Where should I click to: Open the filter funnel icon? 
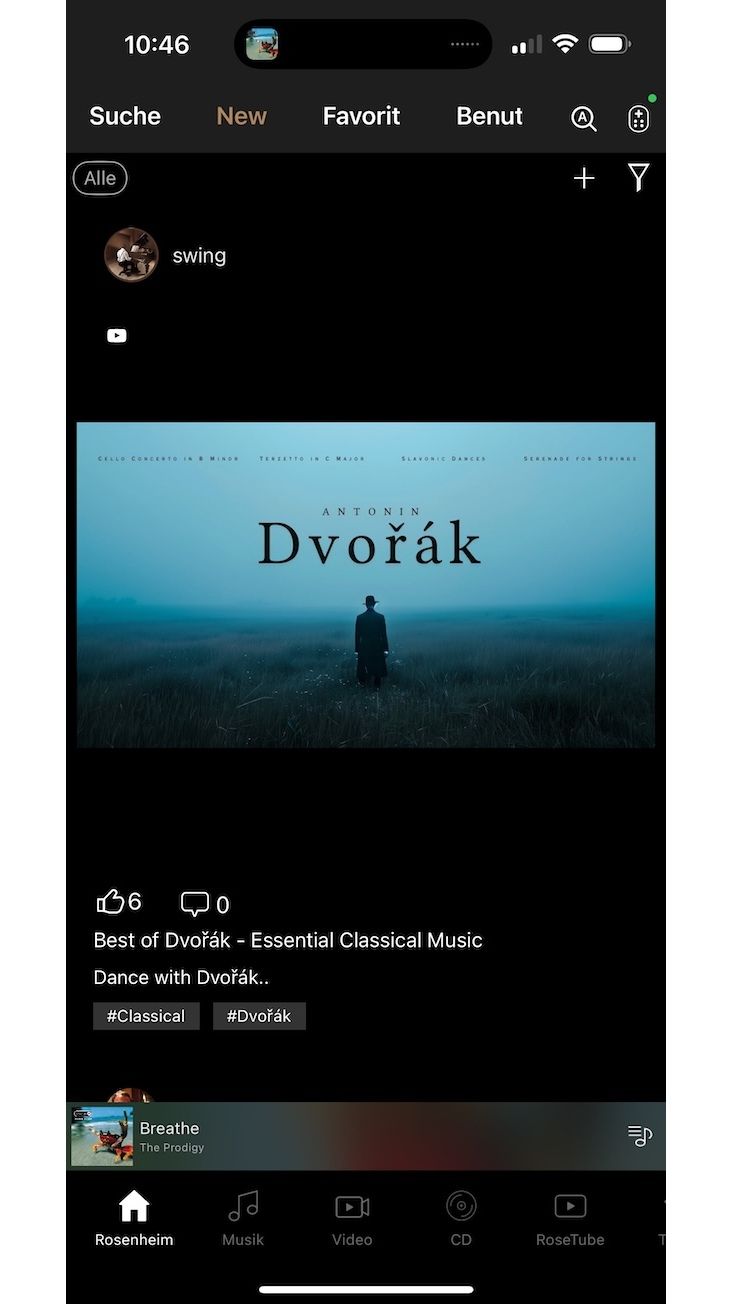tap(639, 178)
